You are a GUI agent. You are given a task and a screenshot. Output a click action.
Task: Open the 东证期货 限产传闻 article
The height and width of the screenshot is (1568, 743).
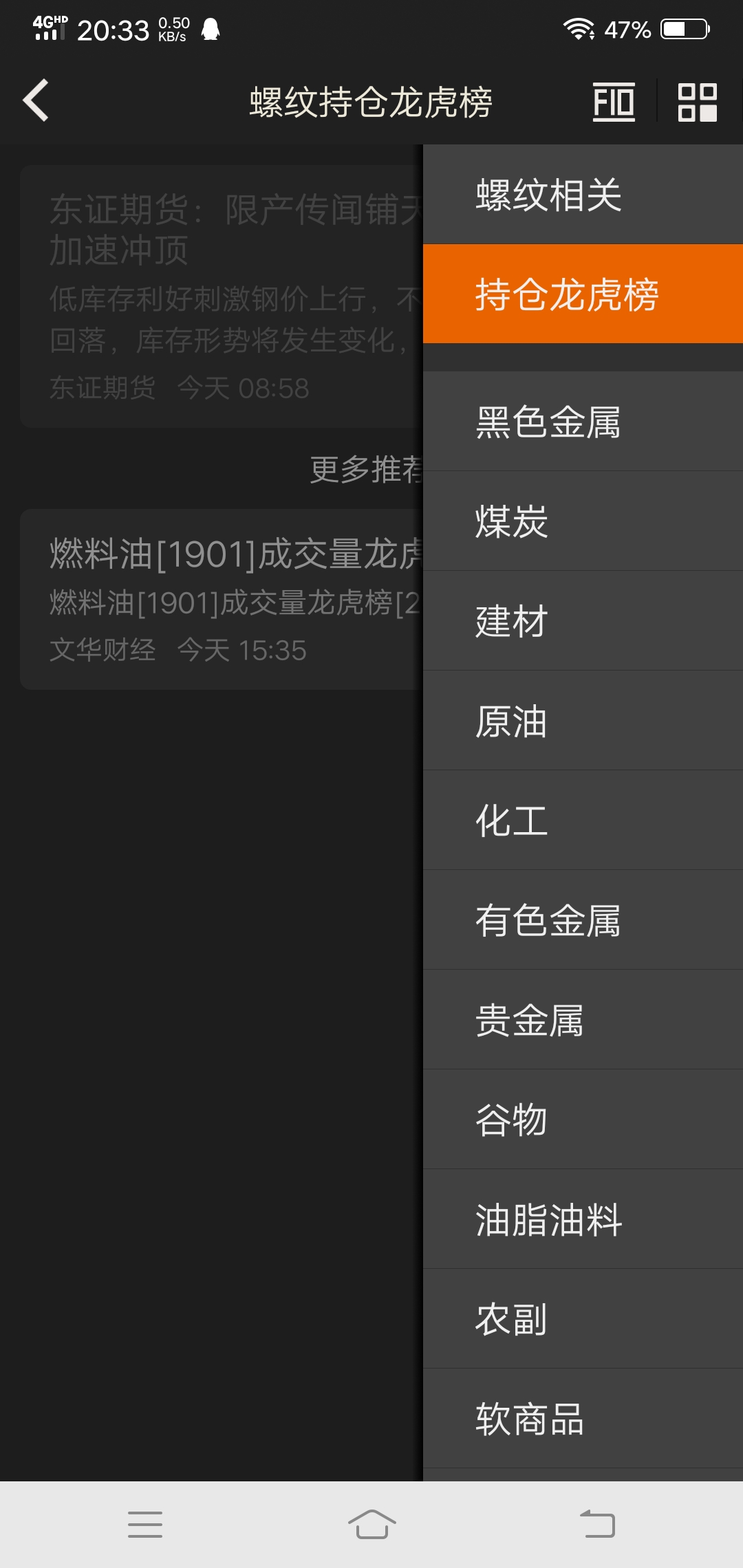point(220,296)
